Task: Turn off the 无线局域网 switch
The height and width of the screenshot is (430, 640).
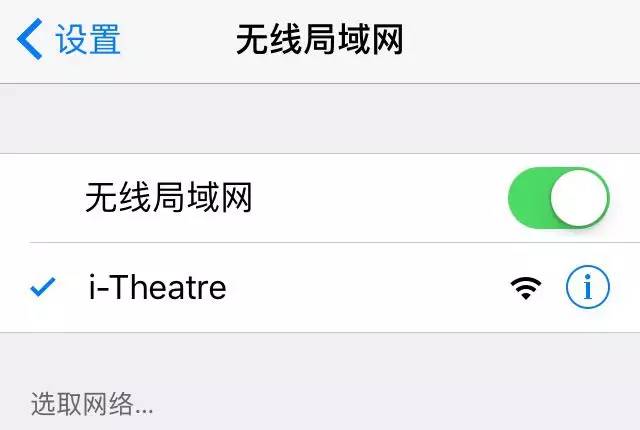Action: point(558,197)
